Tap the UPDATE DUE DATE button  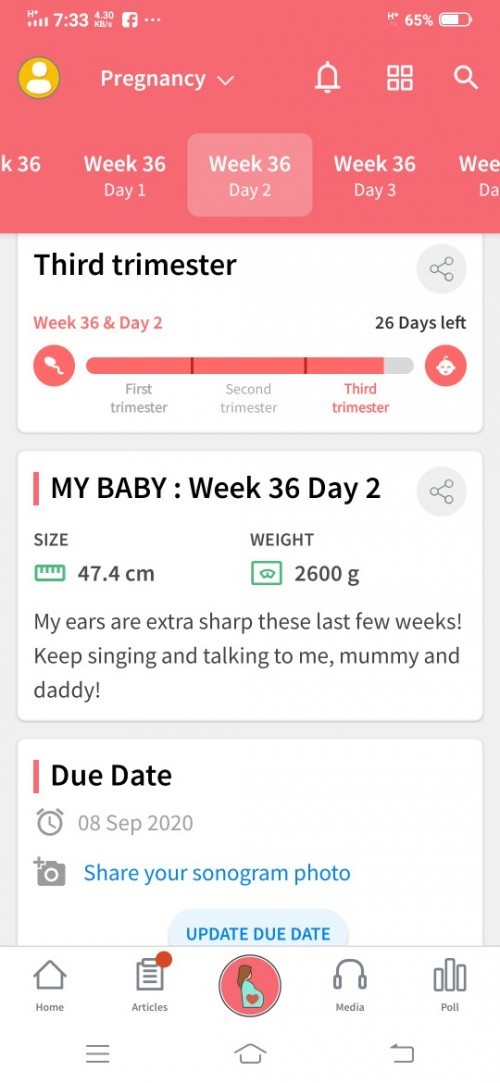click(258, 932)
